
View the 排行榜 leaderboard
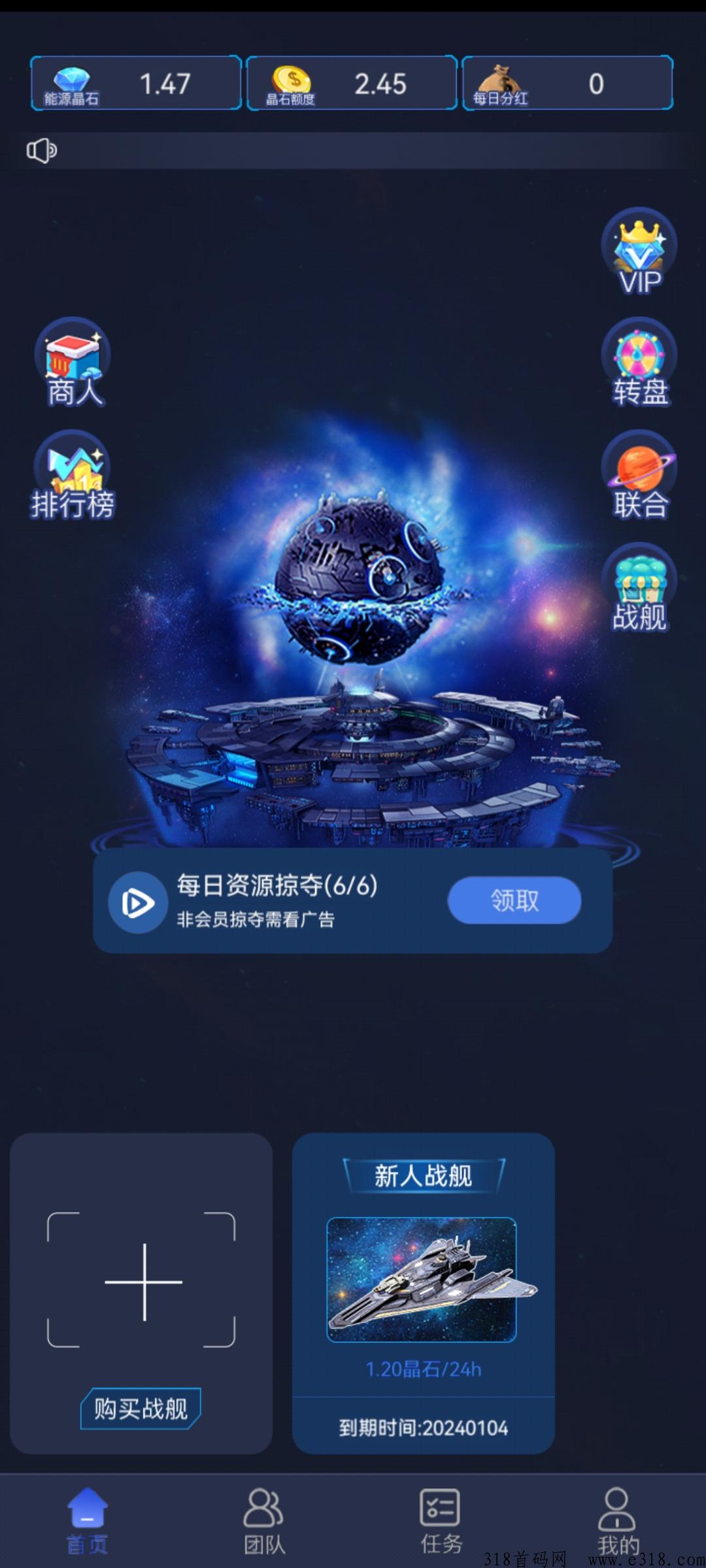coord(73,475)
